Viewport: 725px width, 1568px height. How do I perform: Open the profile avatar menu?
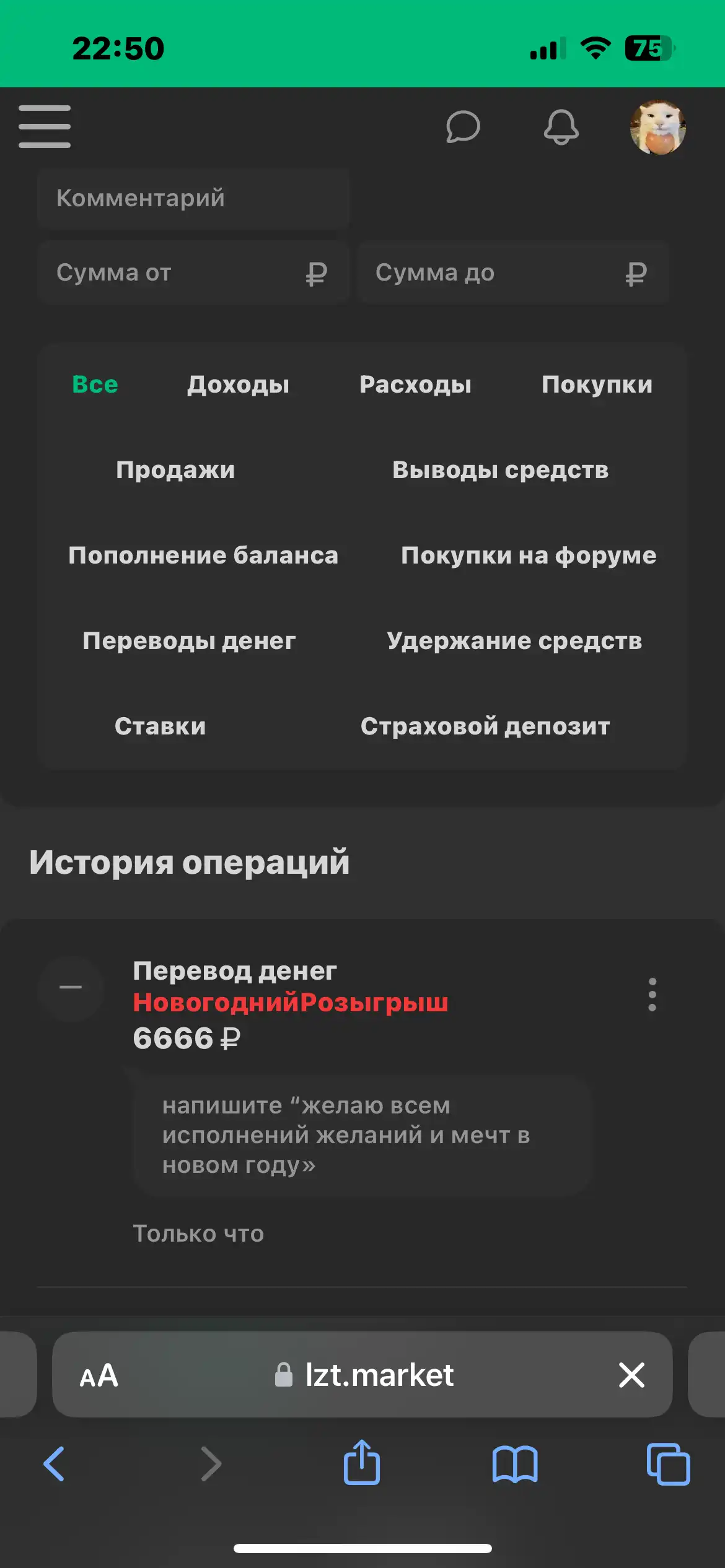658,127
